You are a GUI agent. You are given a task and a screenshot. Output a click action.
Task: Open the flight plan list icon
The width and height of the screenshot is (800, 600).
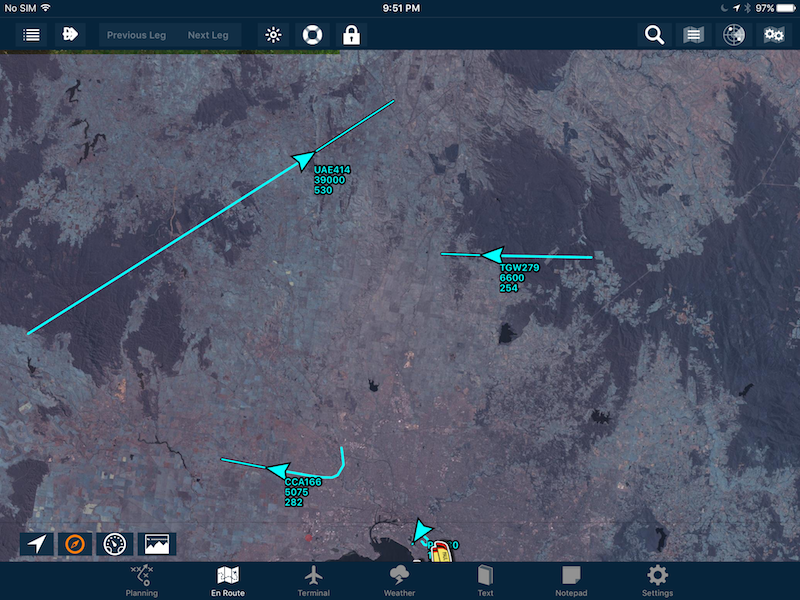coord(31,35)
